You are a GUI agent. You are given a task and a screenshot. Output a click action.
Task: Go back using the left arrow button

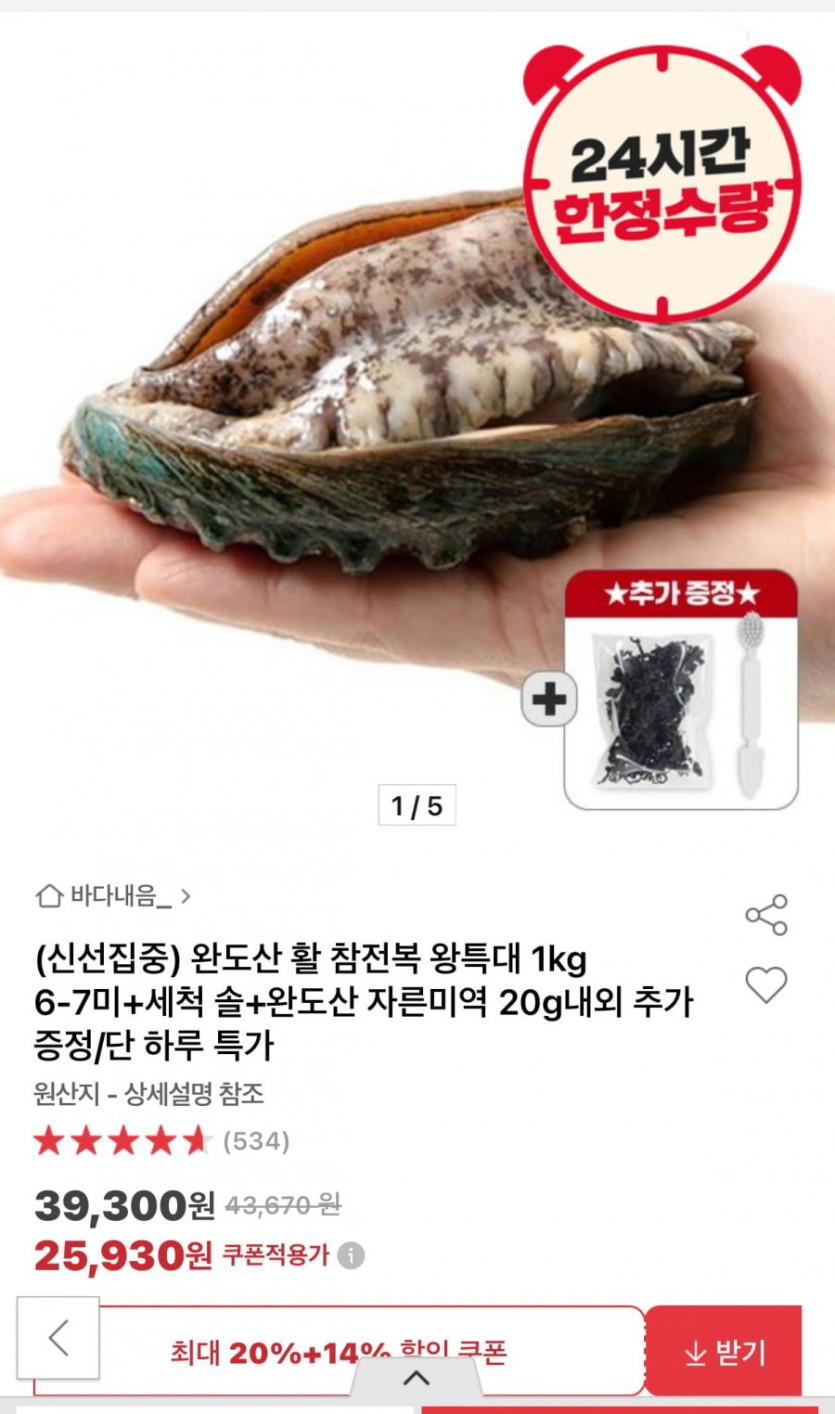pyautogui.click(x=58, y=1338)
